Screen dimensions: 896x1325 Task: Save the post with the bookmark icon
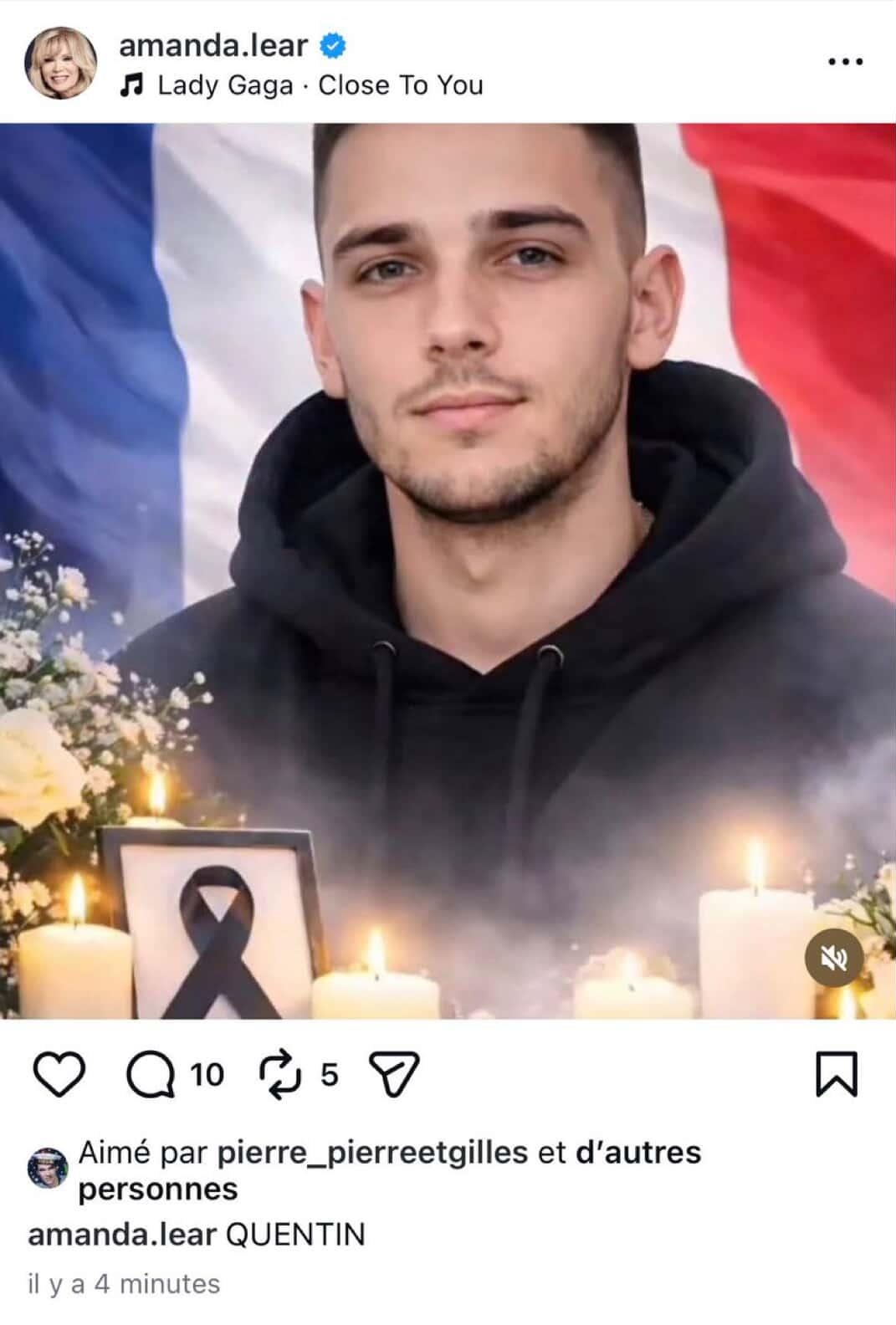point(836,1074)
